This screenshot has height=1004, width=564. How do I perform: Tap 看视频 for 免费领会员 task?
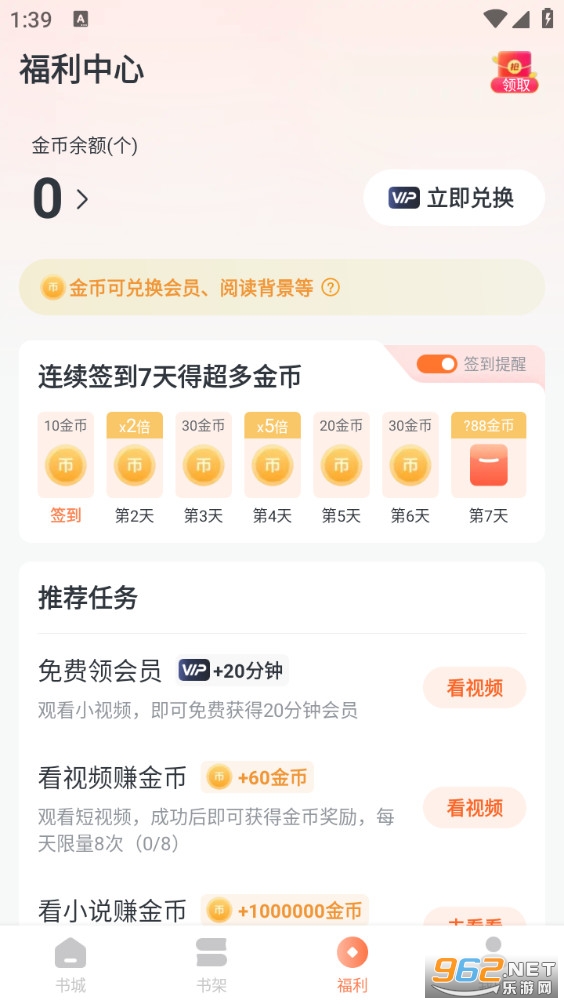(474, 688)
